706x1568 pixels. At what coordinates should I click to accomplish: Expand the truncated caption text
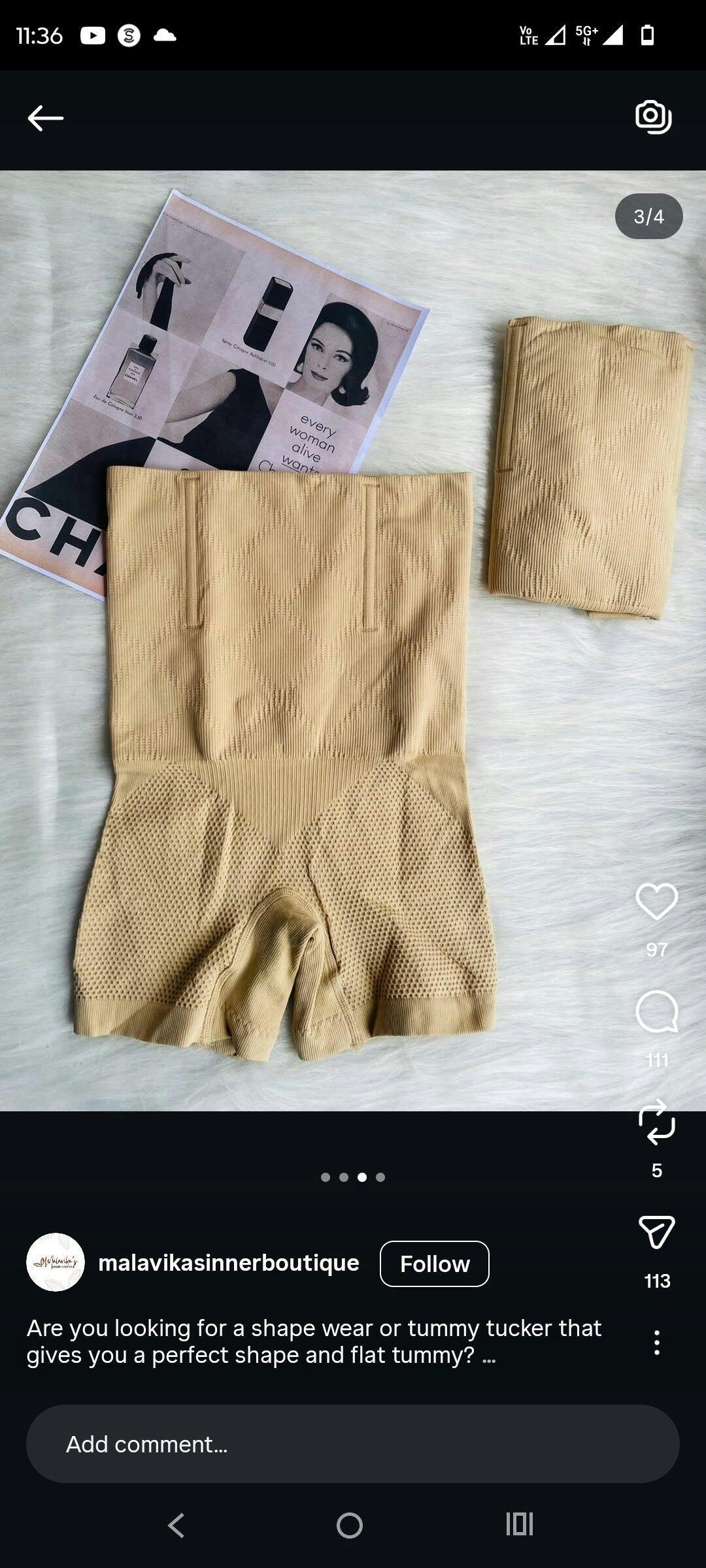(488, 1356)
